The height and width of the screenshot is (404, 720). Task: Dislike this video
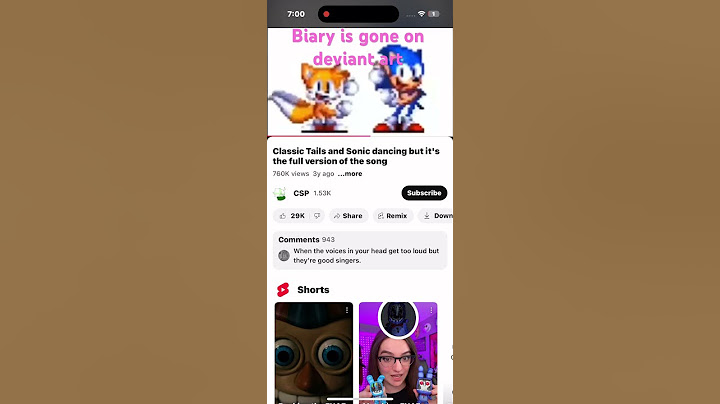(317, 216)
